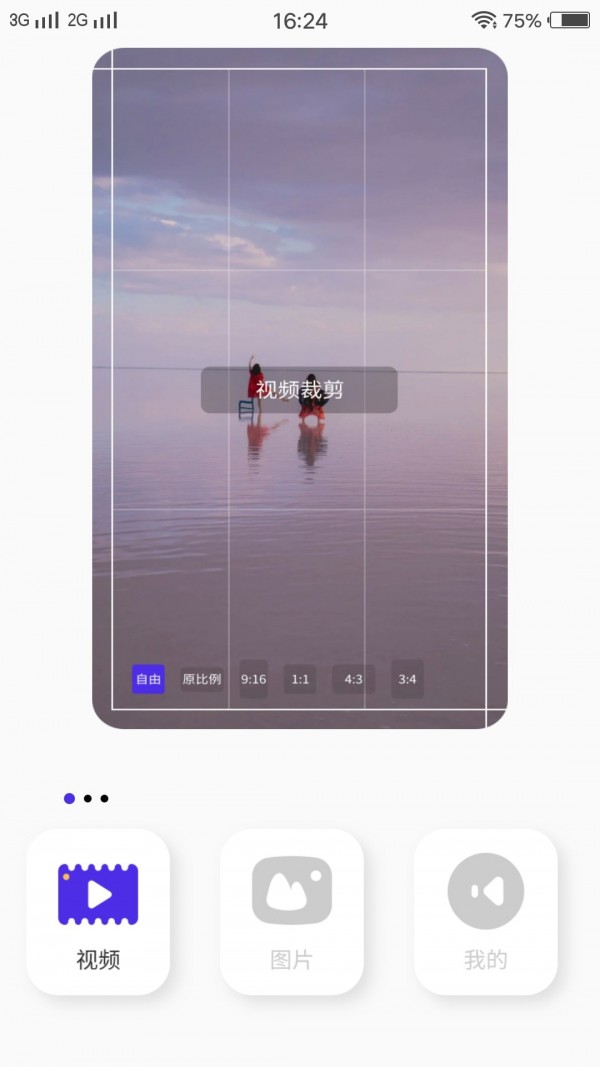Screen dimensions: 600x1067
Task: Go to the 我的 tab
Action: 486,911
